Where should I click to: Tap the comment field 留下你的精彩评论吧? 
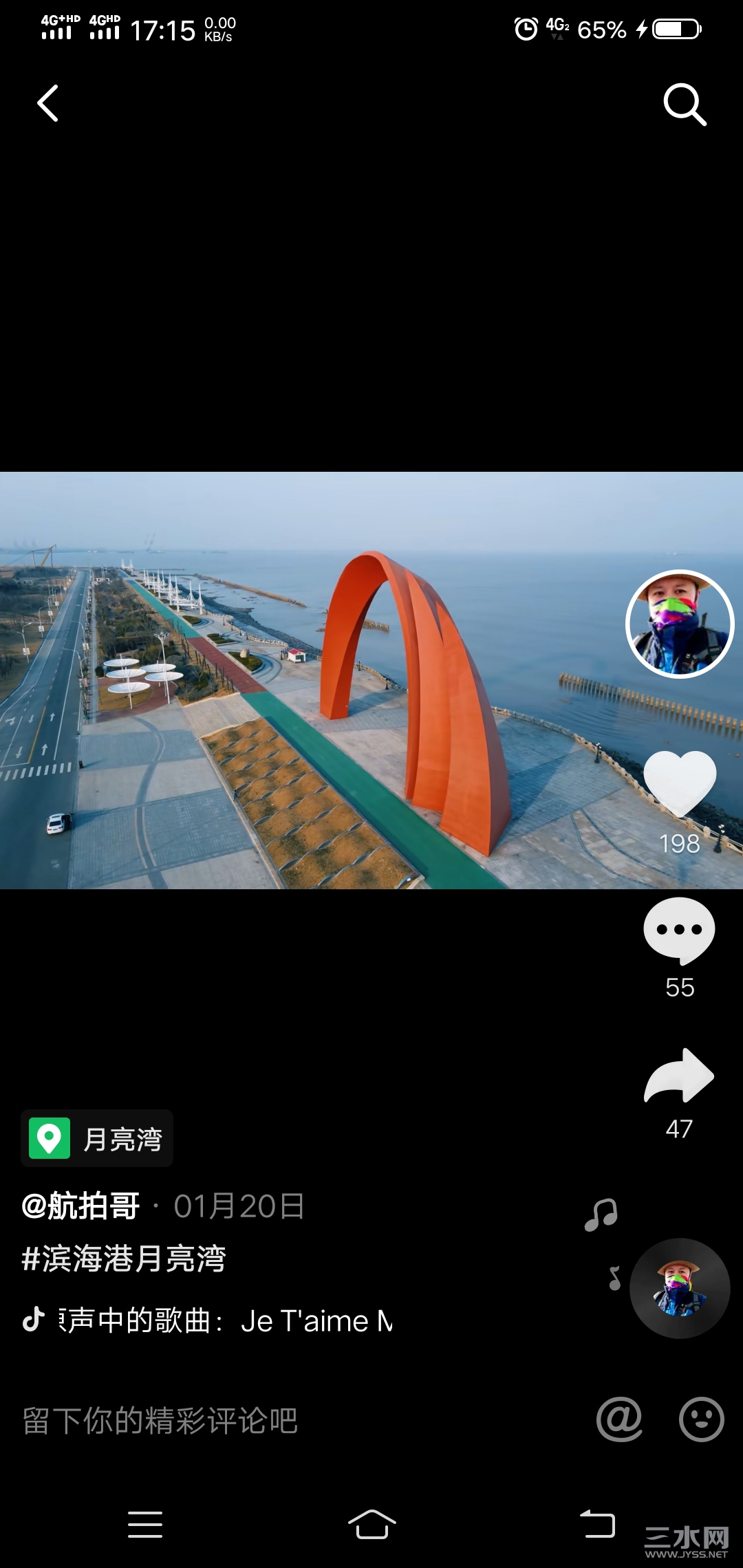click(x=160, y=1420)
